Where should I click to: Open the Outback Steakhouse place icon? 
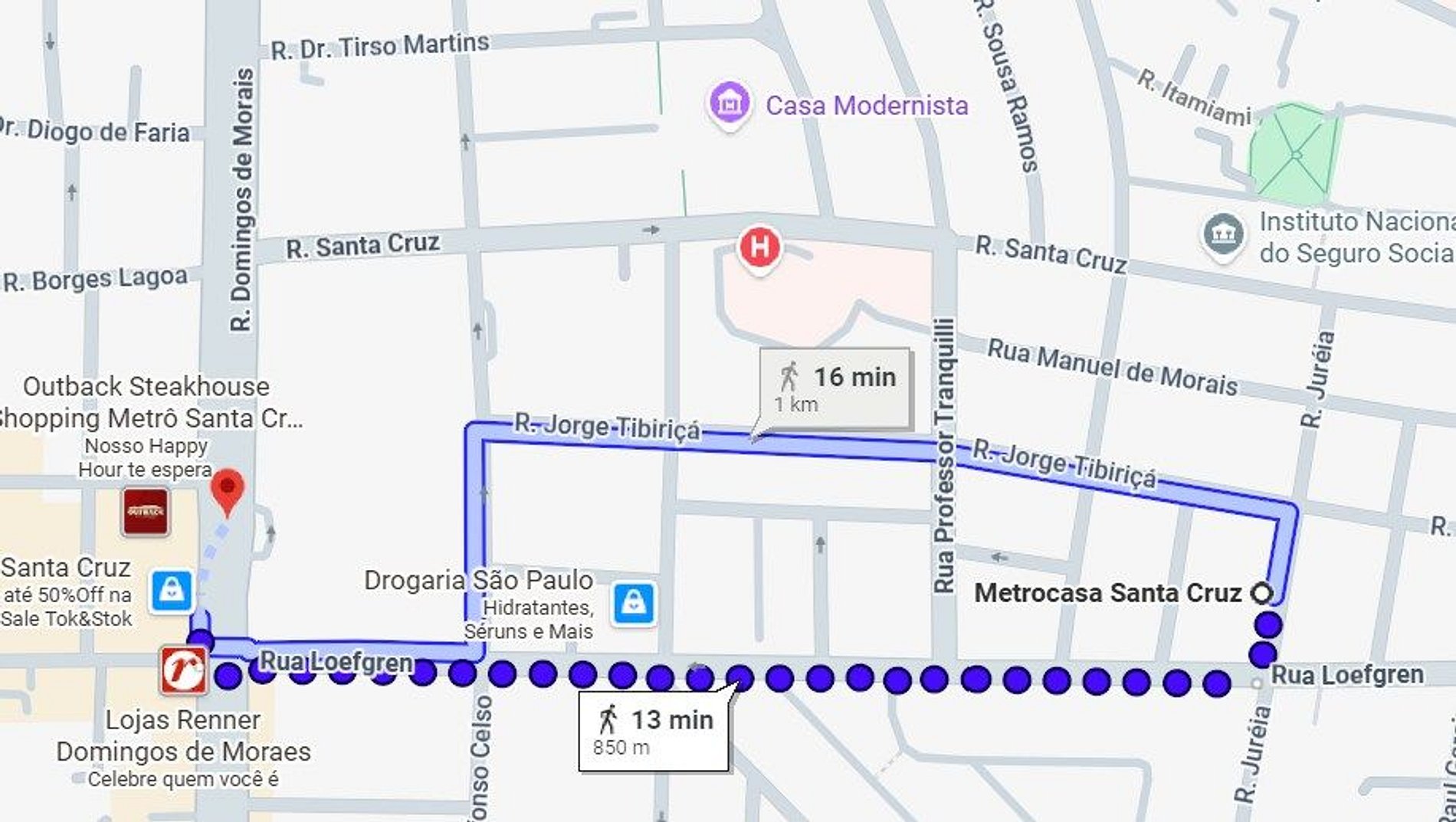(146, 512)
